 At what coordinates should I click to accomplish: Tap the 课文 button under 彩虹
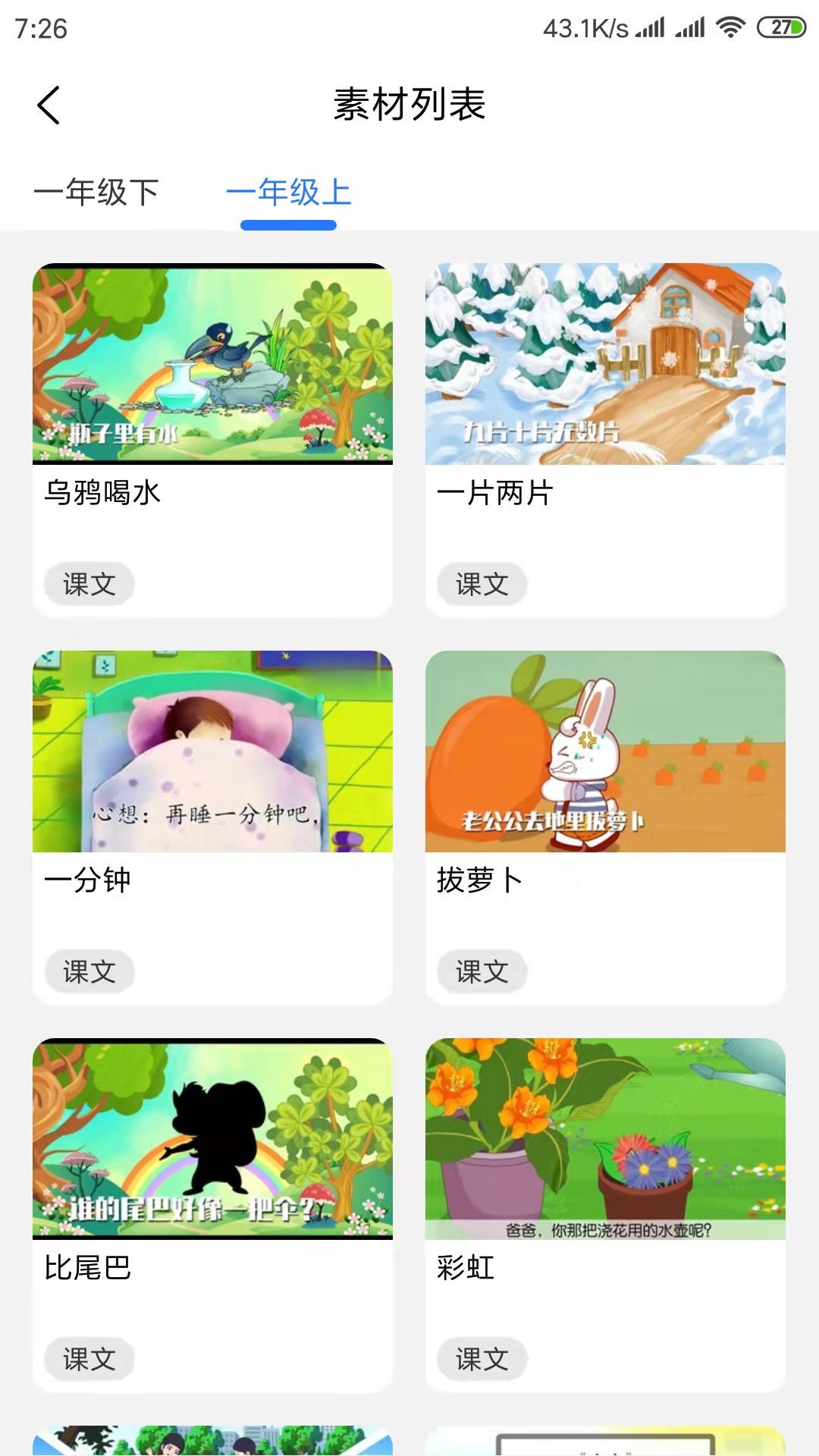coord(482,1359)
